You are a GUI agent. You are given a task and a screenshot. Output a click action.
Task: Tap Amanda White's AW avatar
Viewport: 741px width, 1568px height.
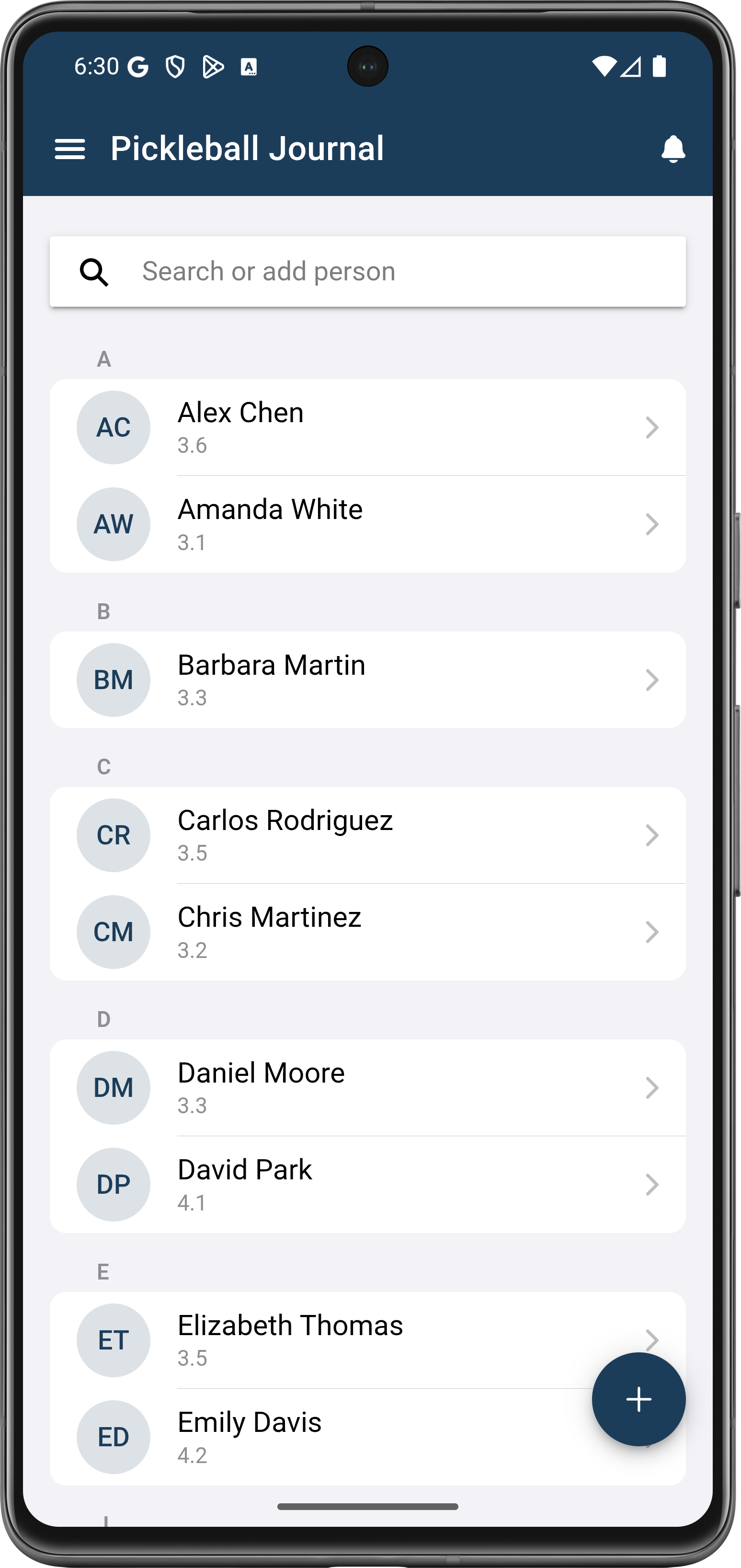click(x=113, y=523)
